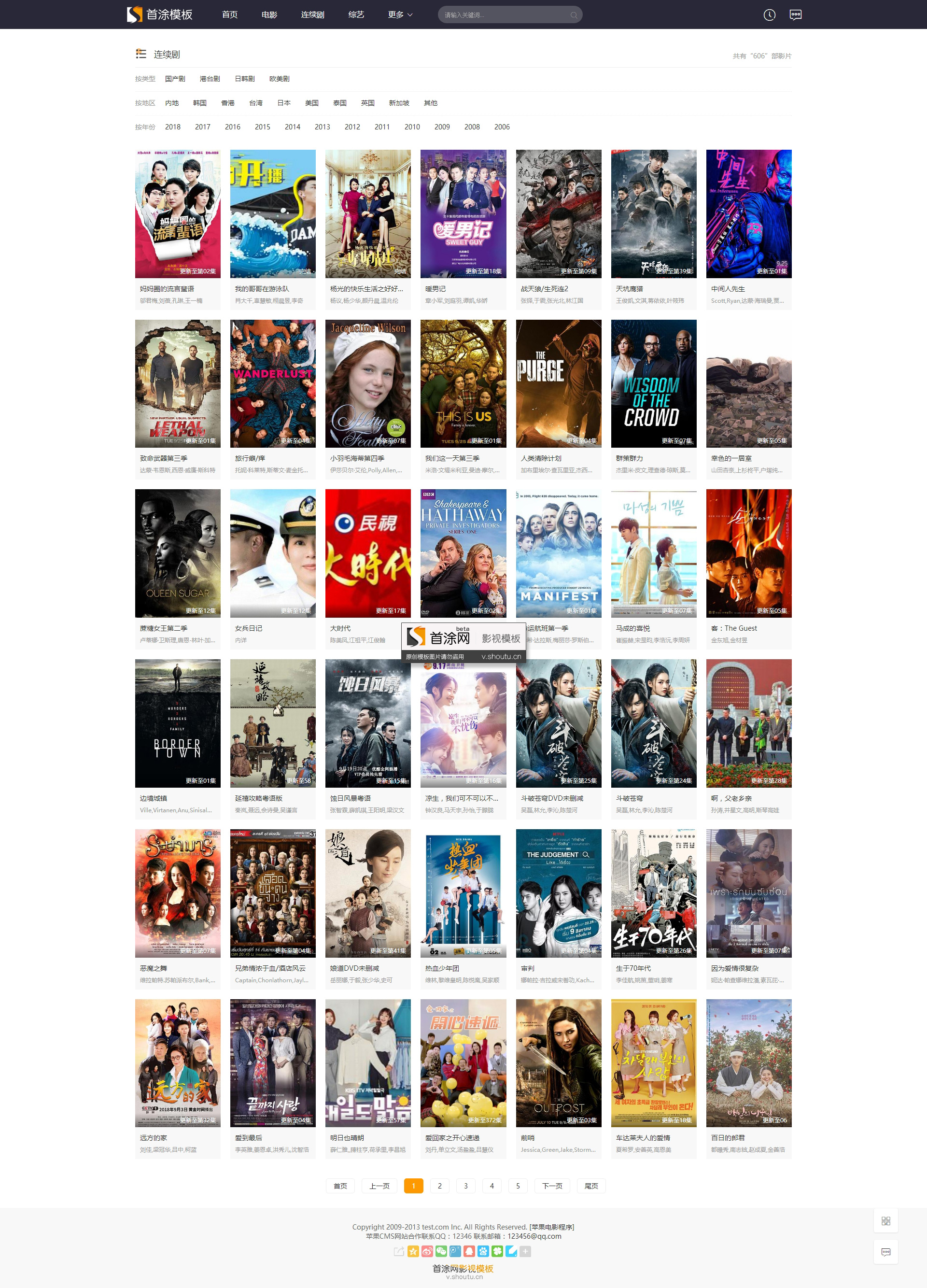The width and height of the screenshot is (927, 1288).
Task: Open the QR code floating button
Action: [x=885, y=1221]
